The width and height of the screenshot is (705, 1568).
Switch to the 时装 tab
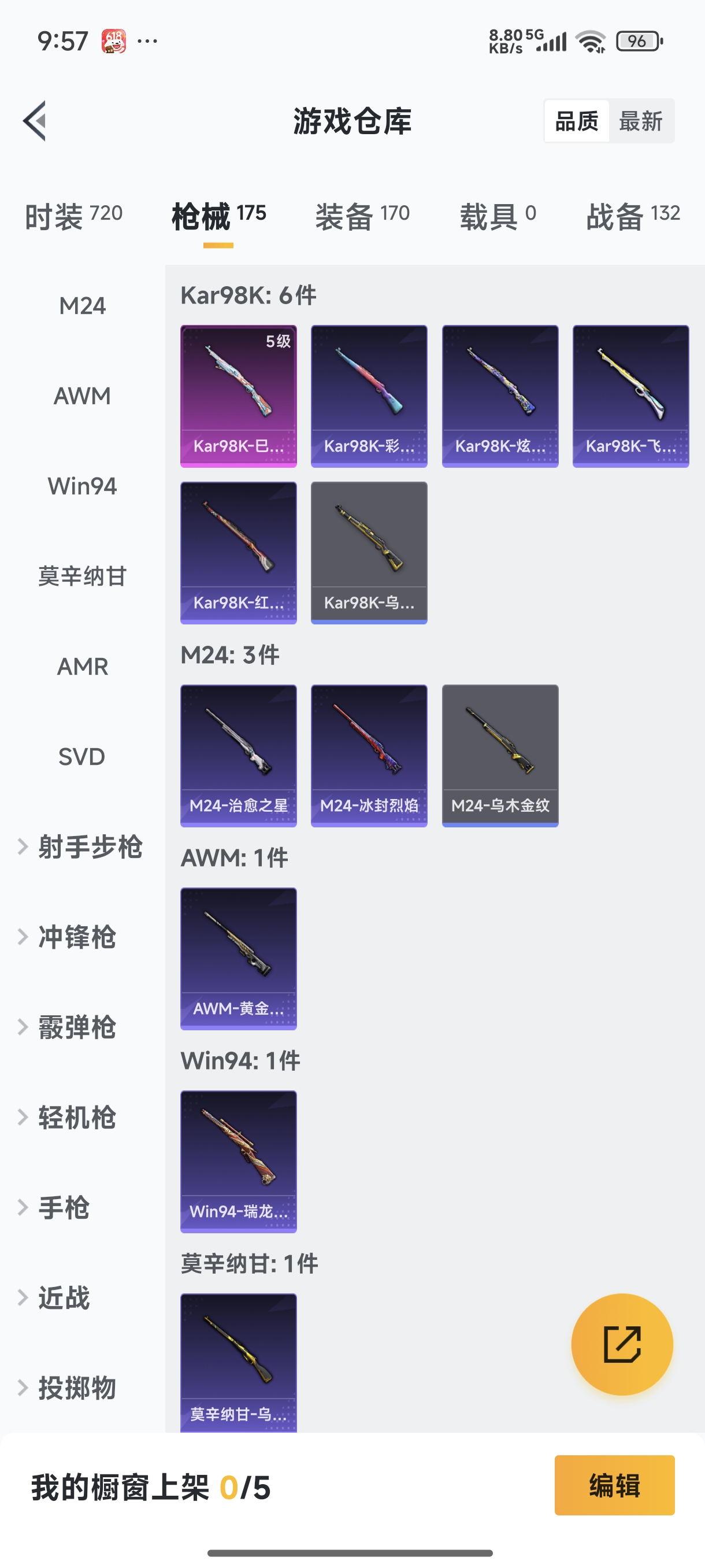point(73,216)
